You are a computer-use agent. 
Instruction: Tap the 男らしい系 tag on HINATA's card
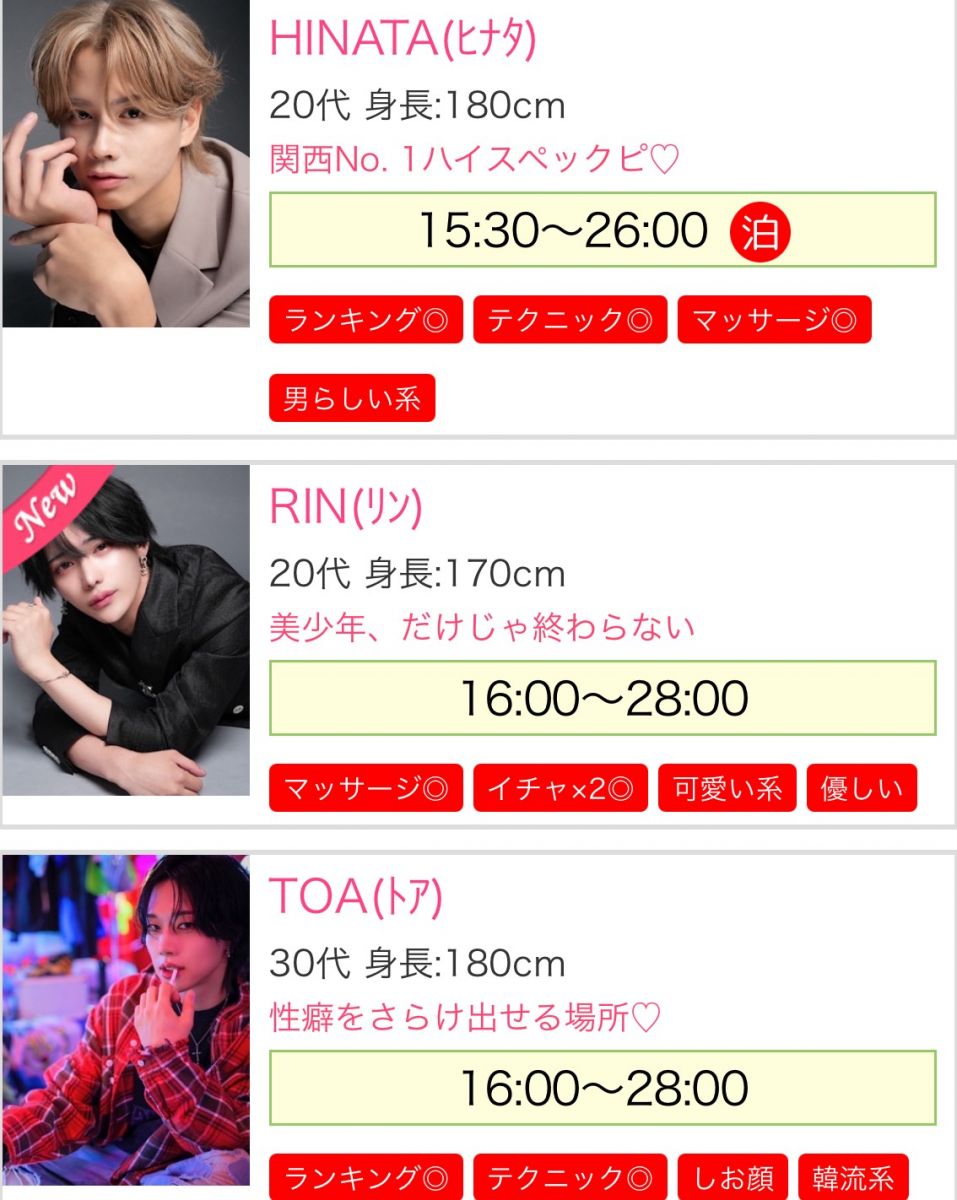tap(352, 399)
